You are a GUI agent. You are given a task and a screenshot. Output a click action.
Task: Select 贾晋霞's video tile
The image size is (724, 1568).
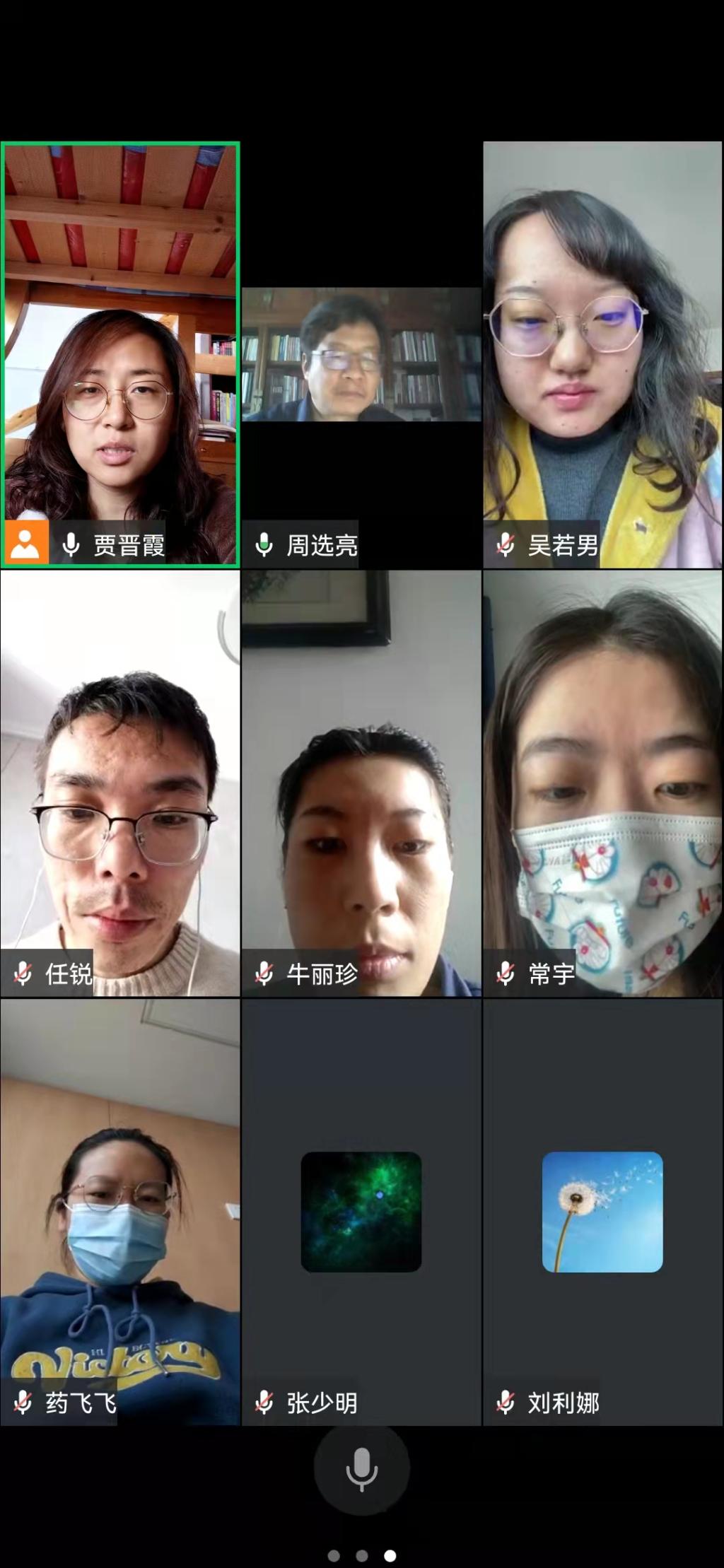point(120,353)
